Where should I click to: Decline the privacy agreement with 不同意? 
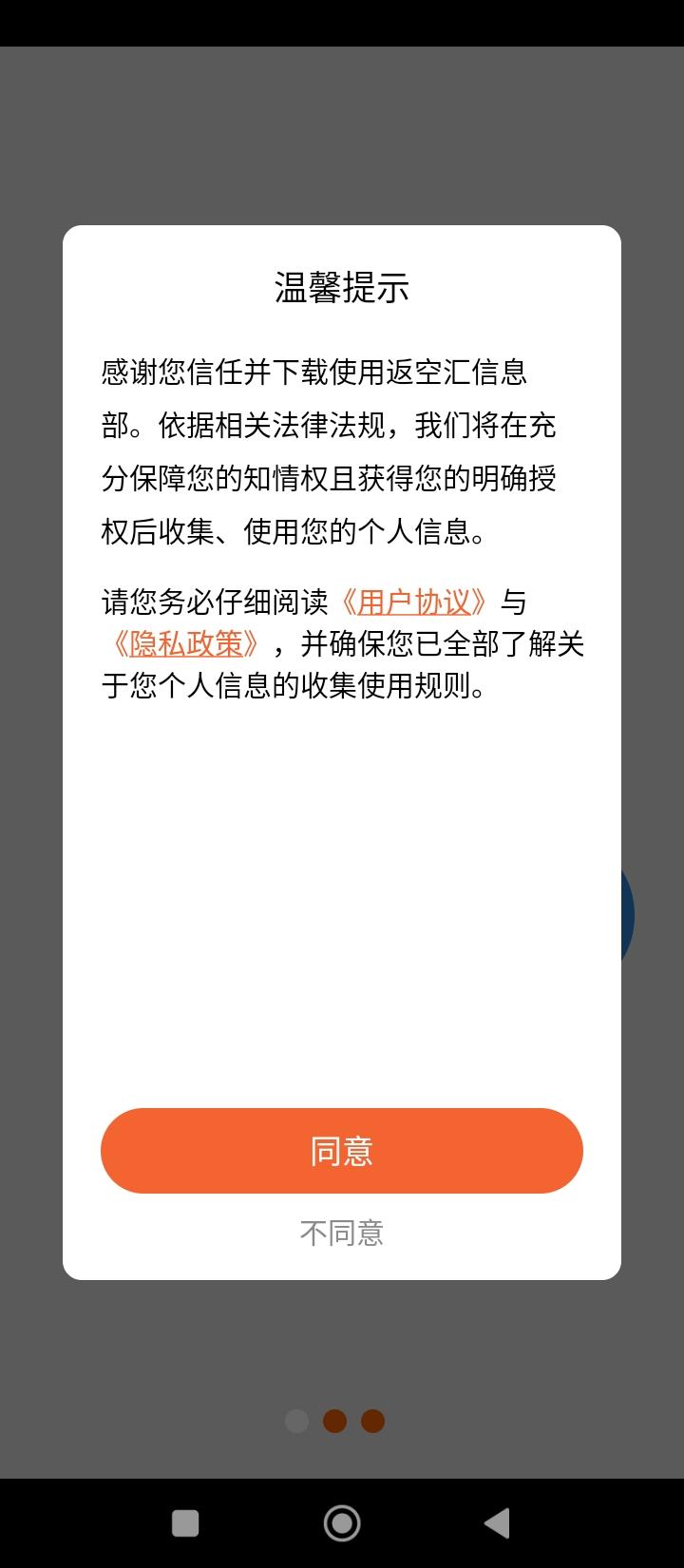342,1233
